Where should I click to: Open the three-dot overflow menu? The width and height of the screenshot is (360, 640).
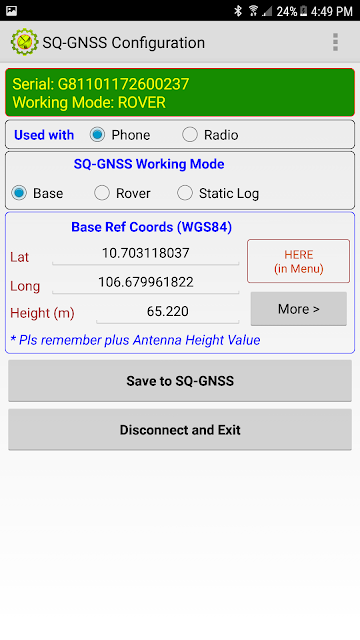click(335, 42)
